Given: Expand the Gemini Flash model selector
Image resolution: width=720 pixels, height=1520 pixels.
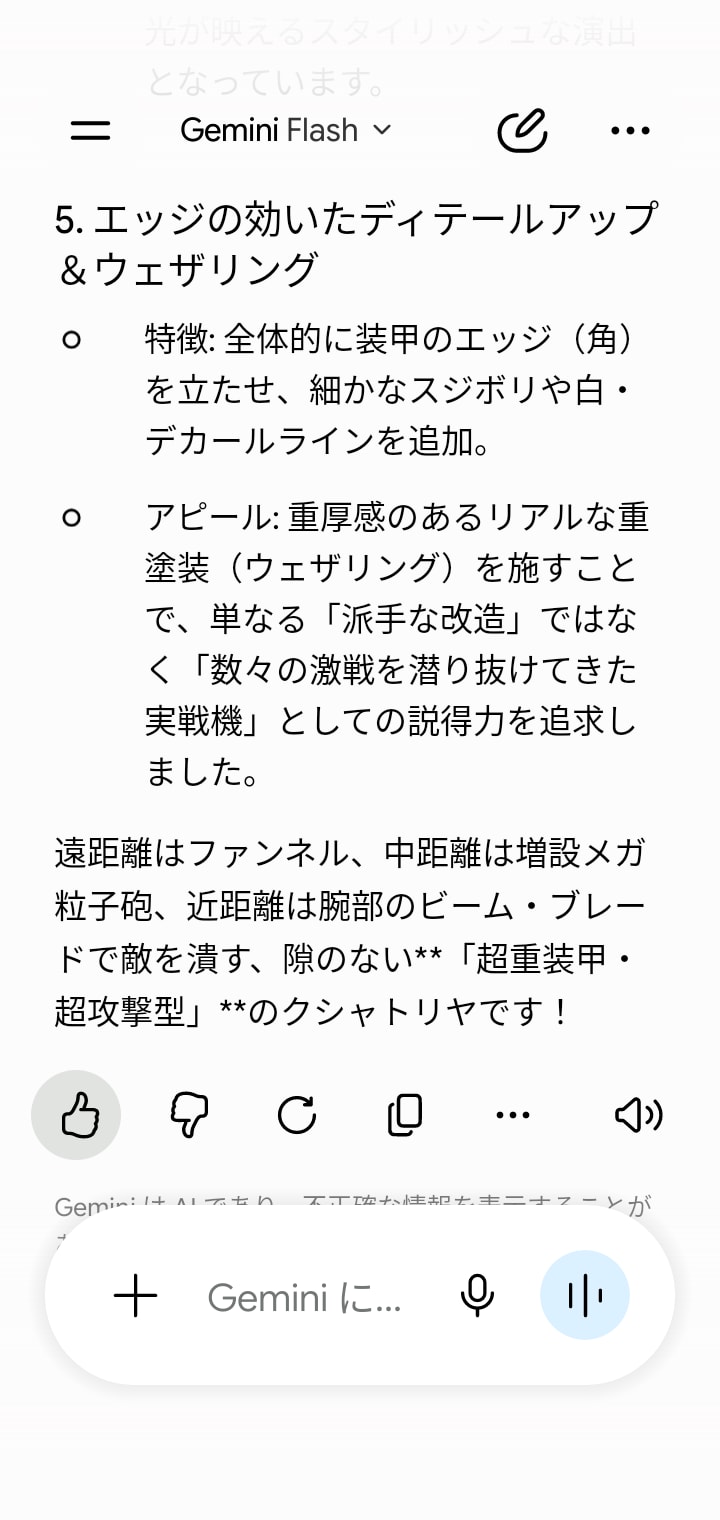Looking at the screenshot, I should click(286, 130).
